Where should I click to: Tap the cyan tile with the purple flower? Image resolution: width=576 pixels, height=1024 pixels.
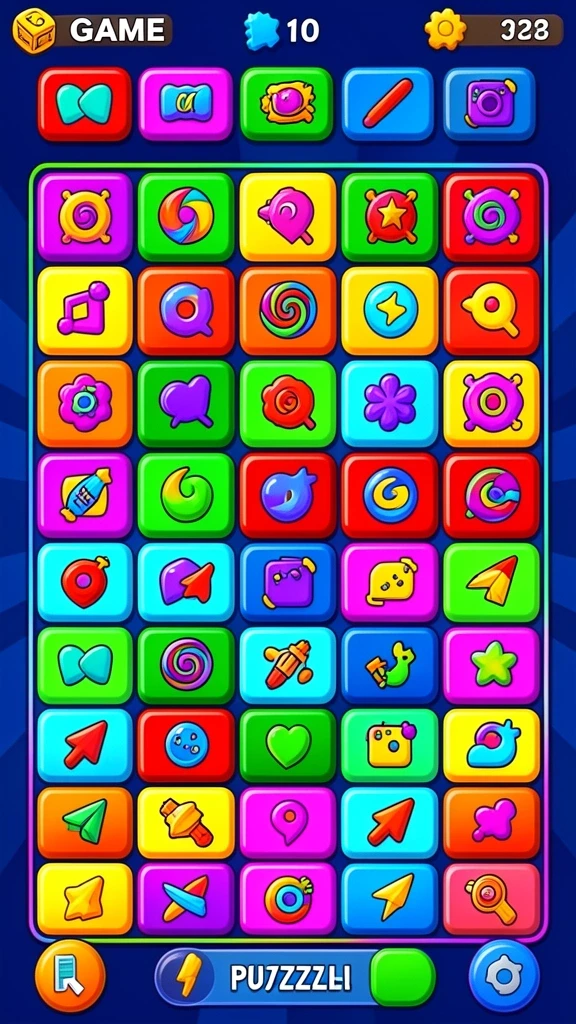click(390, 403)
